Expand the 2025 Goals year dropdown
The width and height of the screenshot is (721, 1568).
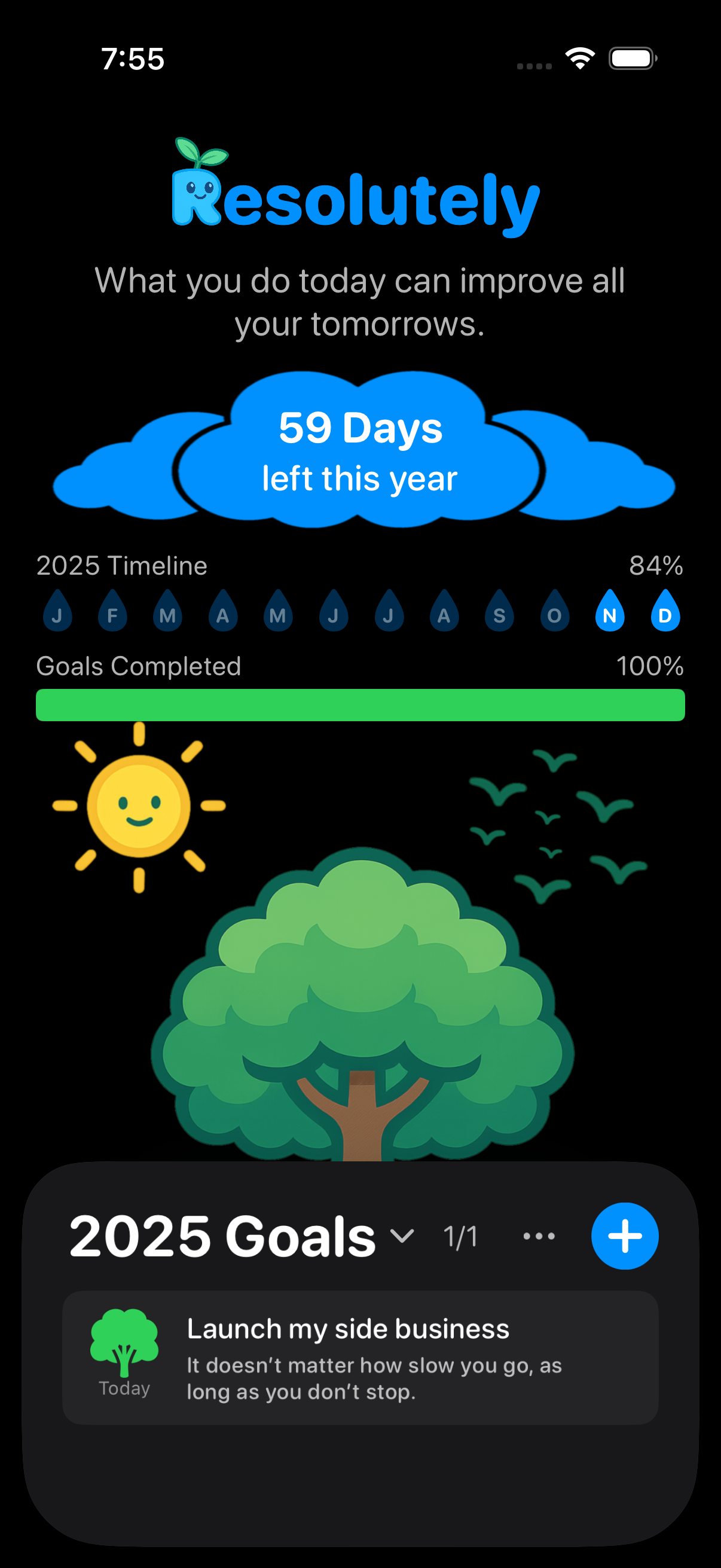(402, 1236)
